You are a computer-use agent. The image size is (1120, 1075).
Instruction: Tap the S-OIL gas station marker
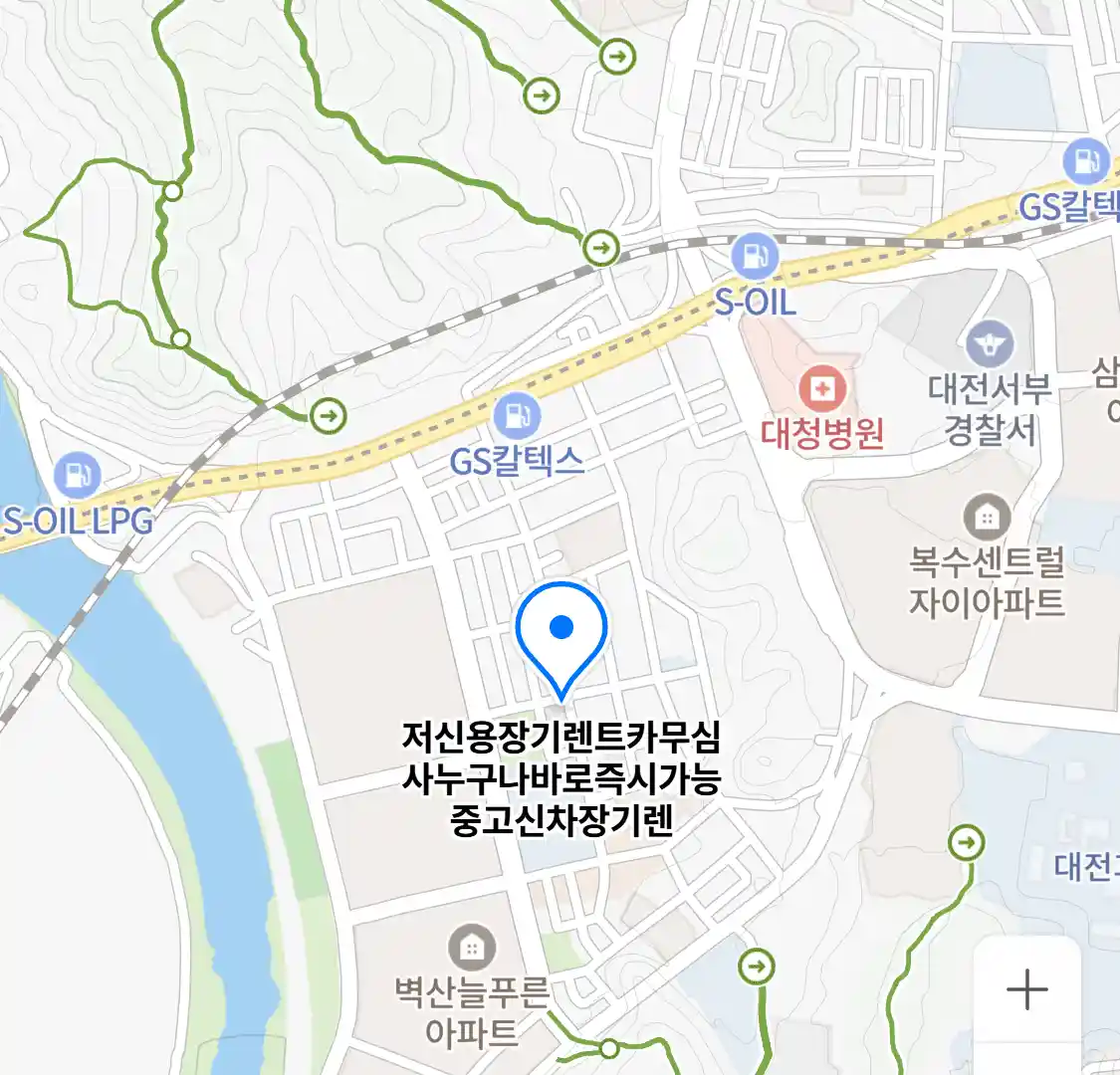pyautogui.click(x=755, y=257)
